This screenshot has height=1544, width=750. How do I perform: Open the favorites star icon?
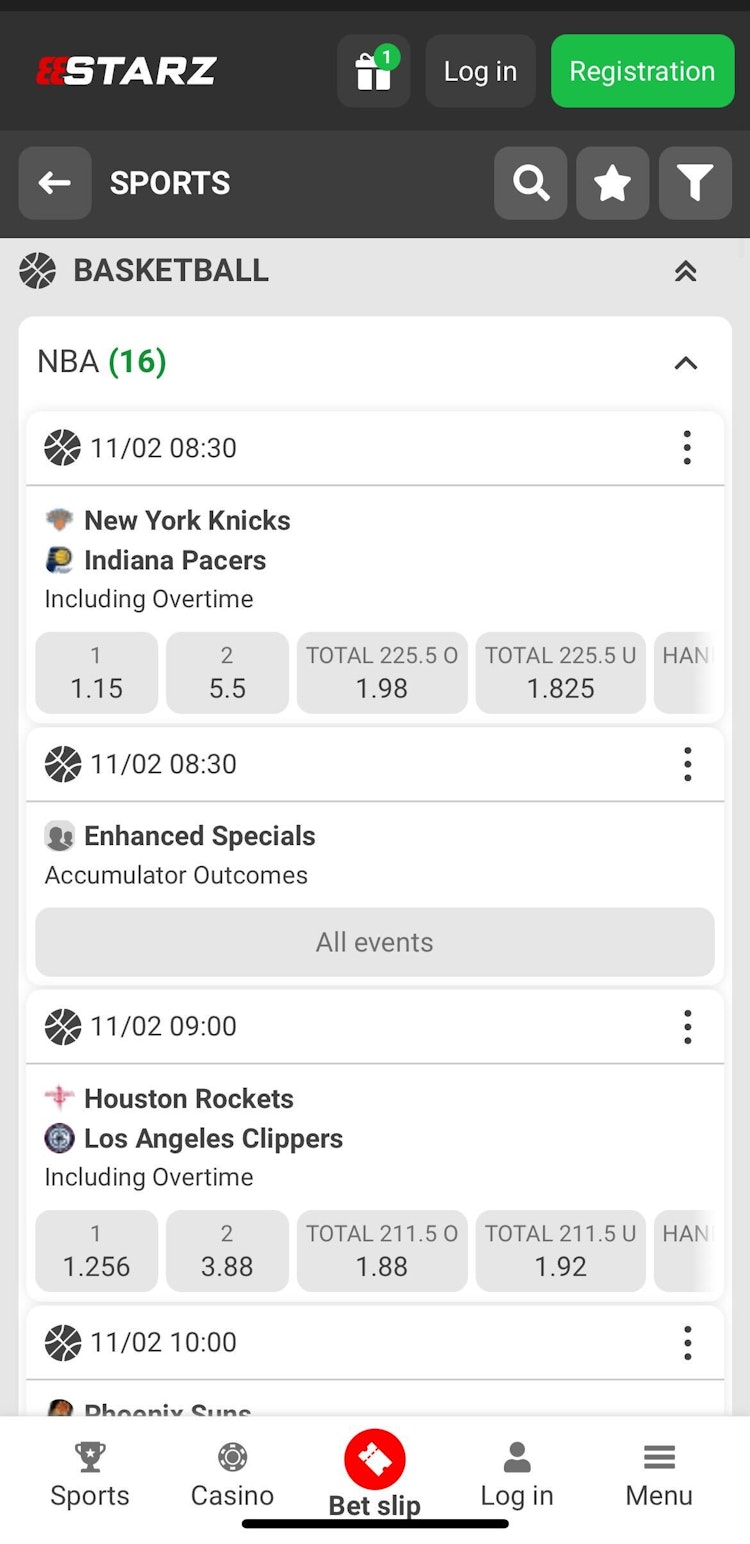click(x=612, y=183)
